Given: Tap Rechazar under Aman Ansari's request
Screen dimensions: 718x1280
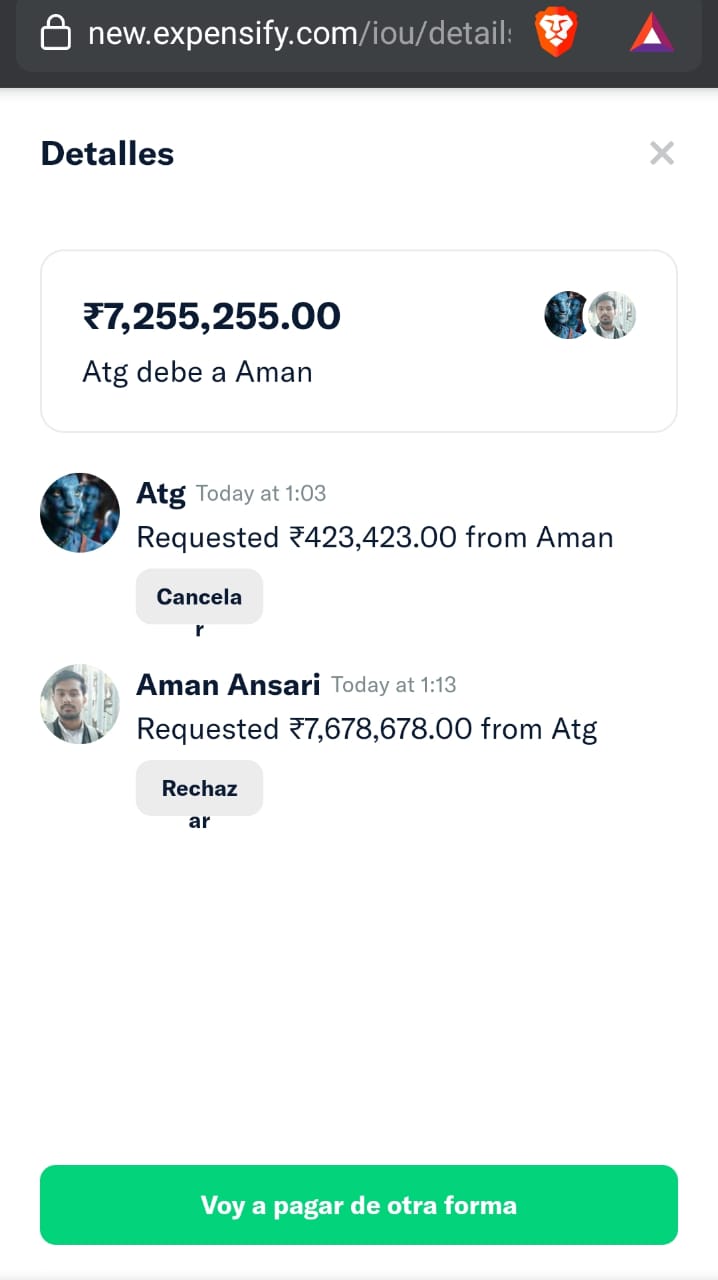Looking at the screenshot, I should (x=199, y=788).
